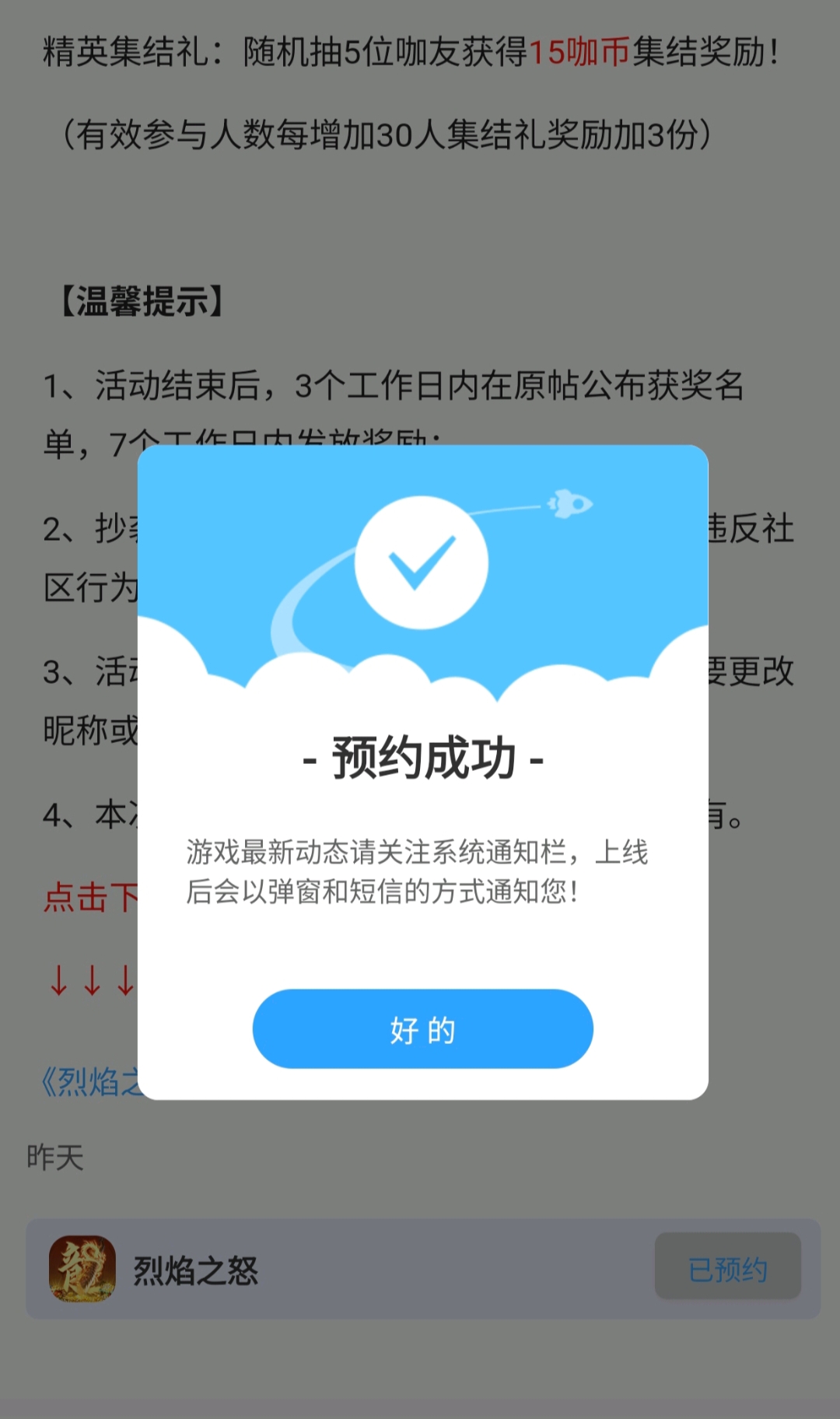
Task: Tap the 已预约 button for 烈焰之怒
Action: click(727, 1270)
